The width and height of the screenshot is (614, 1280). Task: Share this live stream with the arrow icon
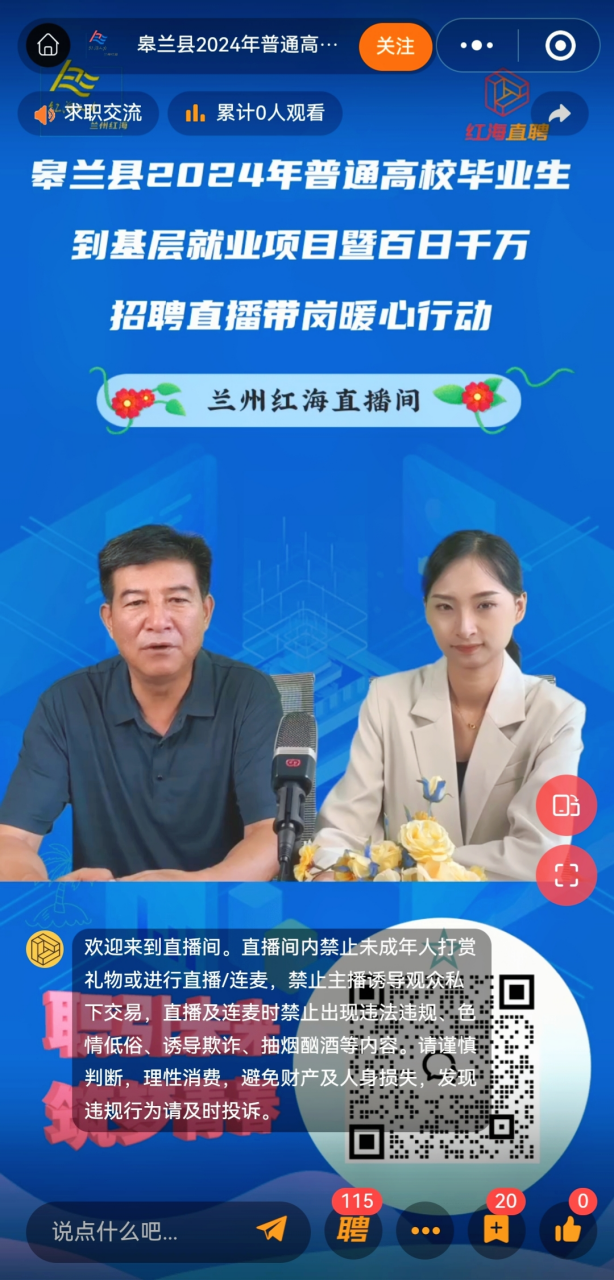click(x=559, y=113)
